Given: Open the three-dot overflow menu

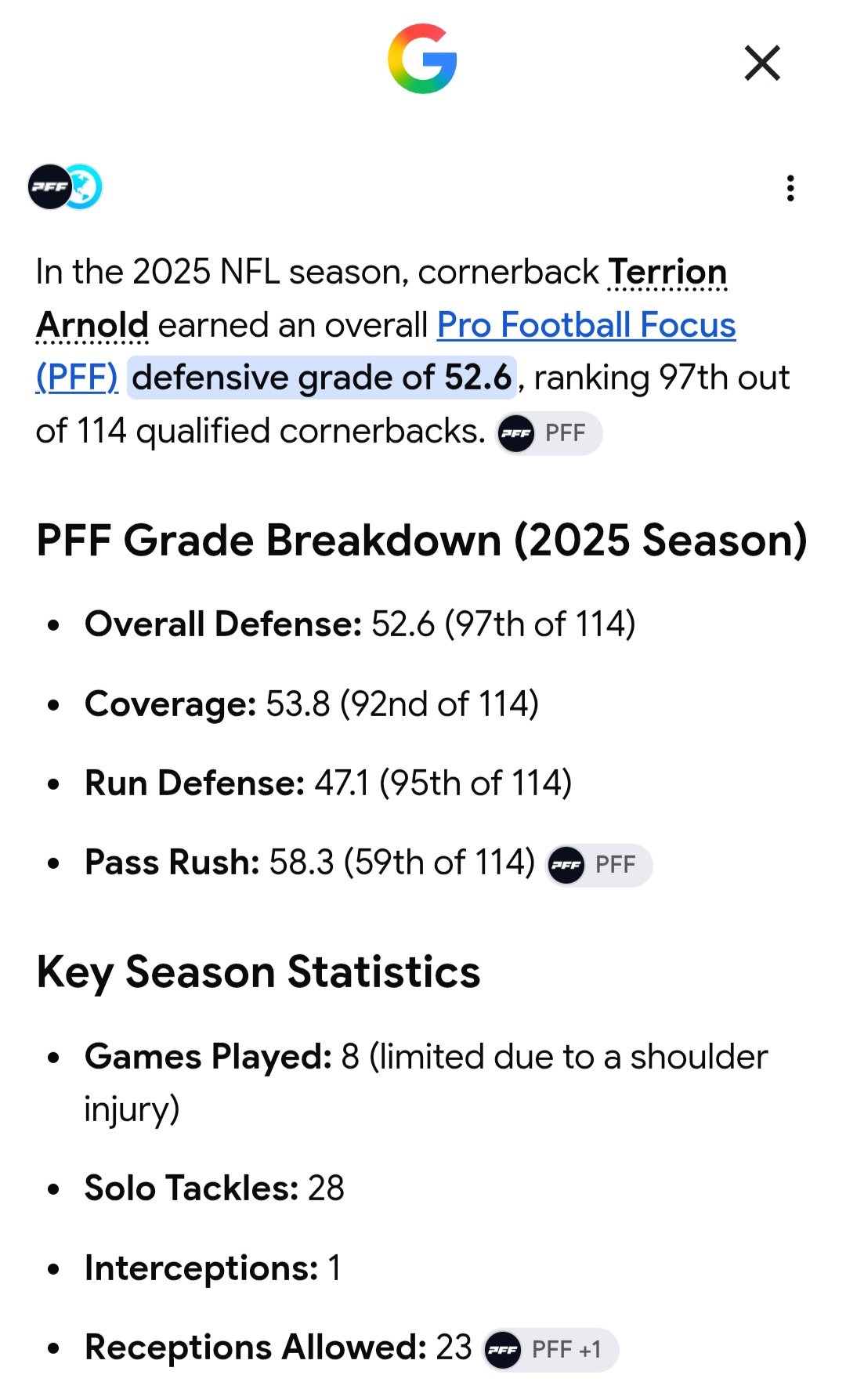Looking at the screenshot, I should coord(790,188).
